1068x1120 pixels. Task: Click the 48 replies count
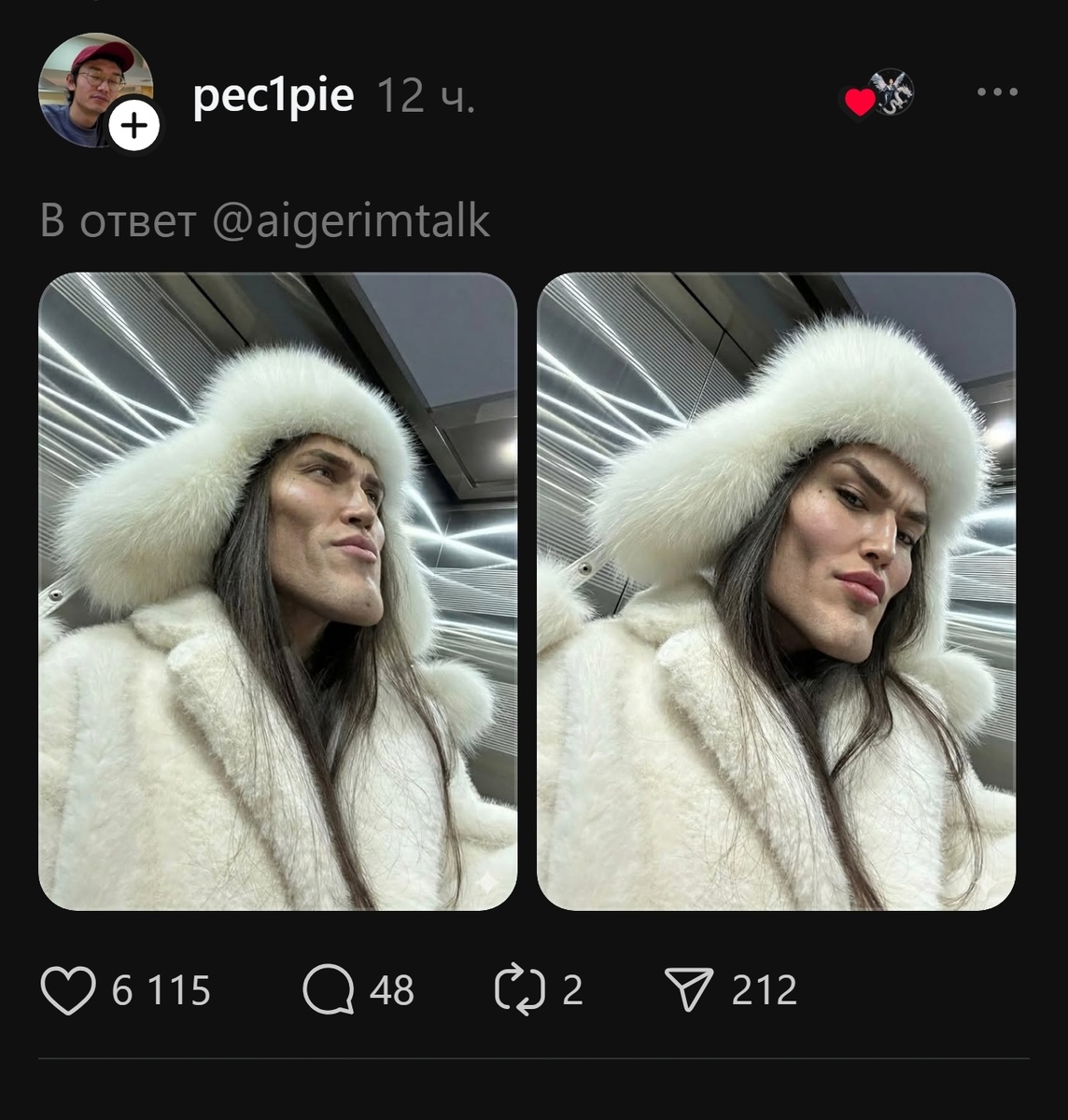pos(392,989)
